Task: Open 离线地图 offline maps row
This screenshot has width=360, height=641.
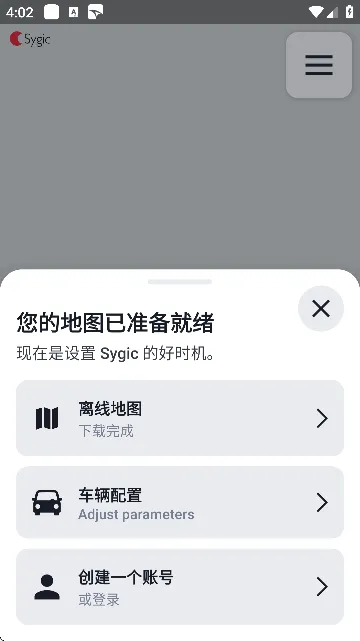Action: tap(180, 418)
